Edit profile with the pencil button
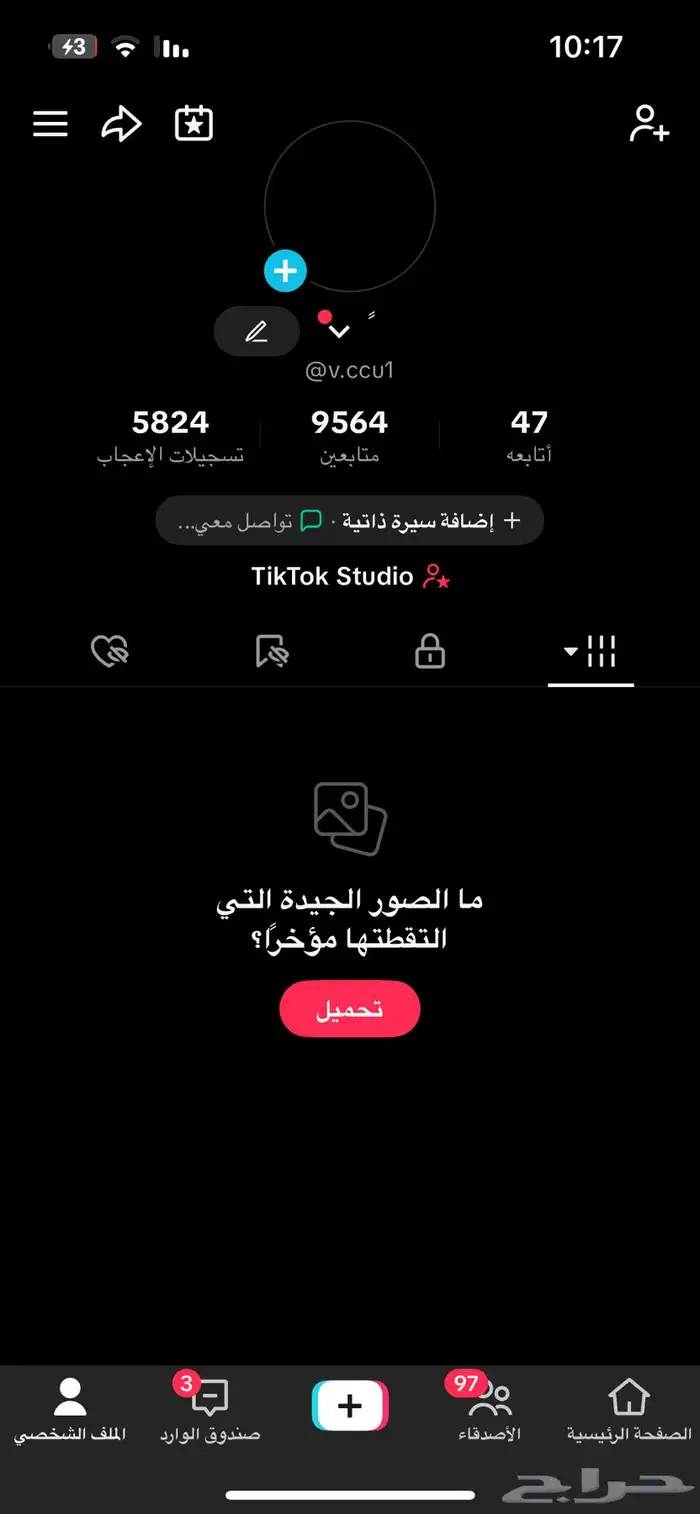 (257, 331)
